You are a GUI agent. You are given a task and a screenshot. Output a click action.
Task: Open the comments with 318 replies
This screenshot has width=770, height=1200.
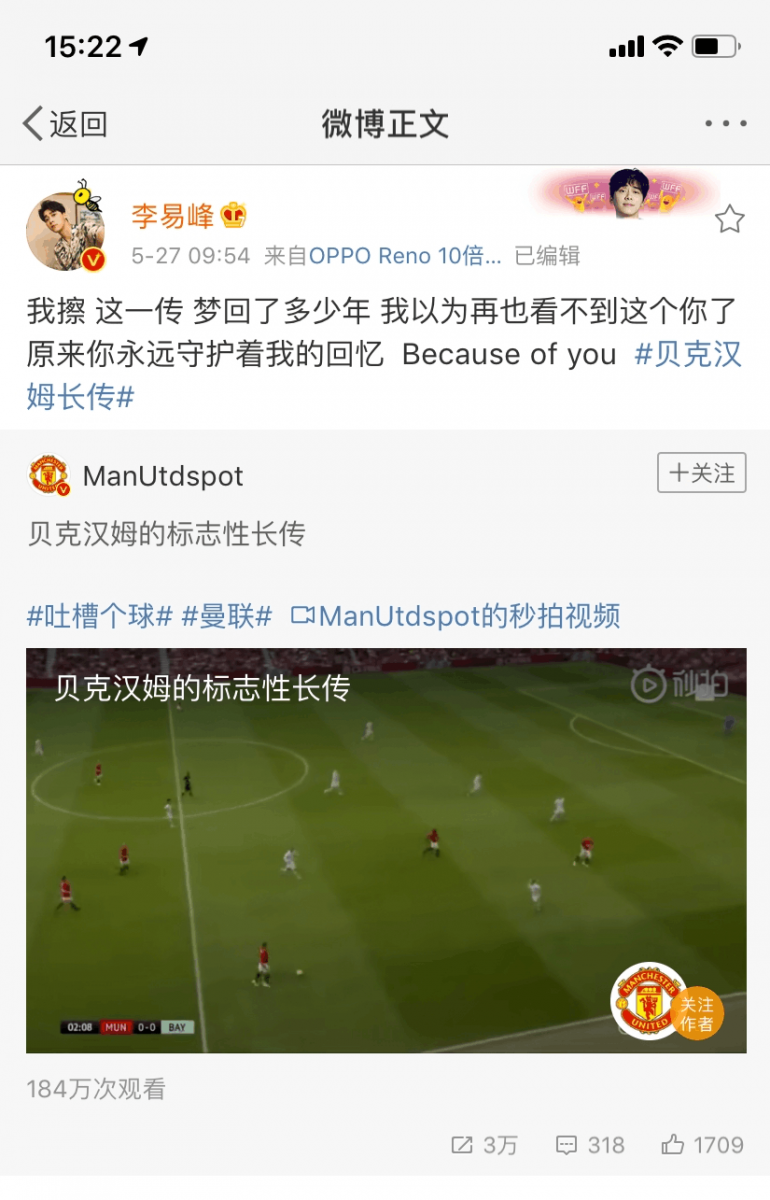[x=591, y=1145]
